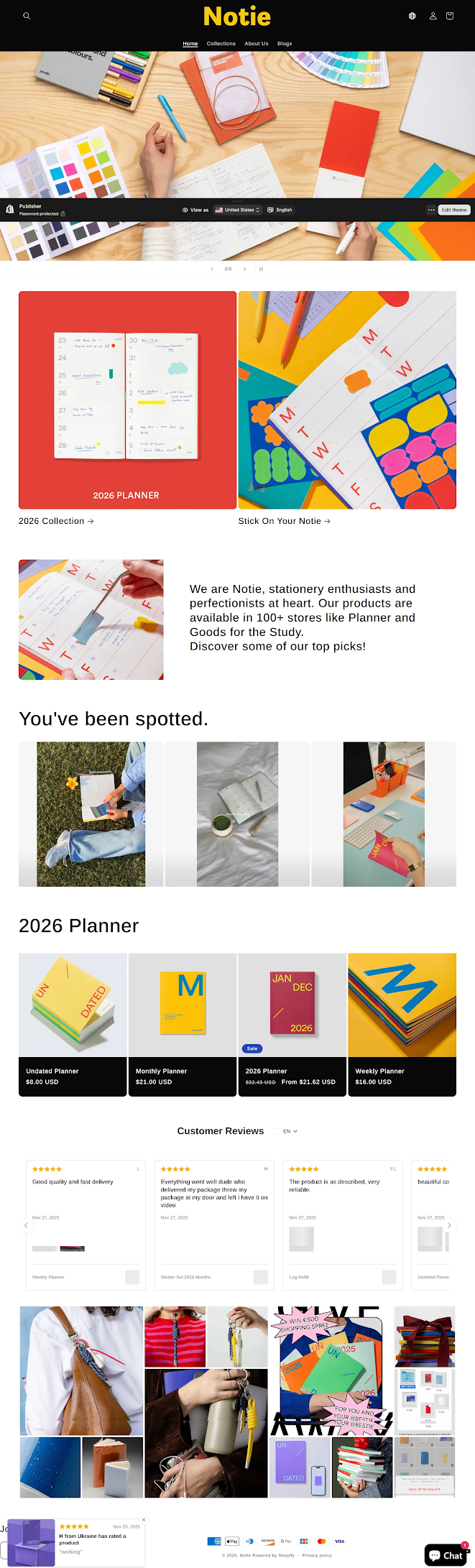Show the next customer reviews
475x1568 pixels.
pos(449,1225)
